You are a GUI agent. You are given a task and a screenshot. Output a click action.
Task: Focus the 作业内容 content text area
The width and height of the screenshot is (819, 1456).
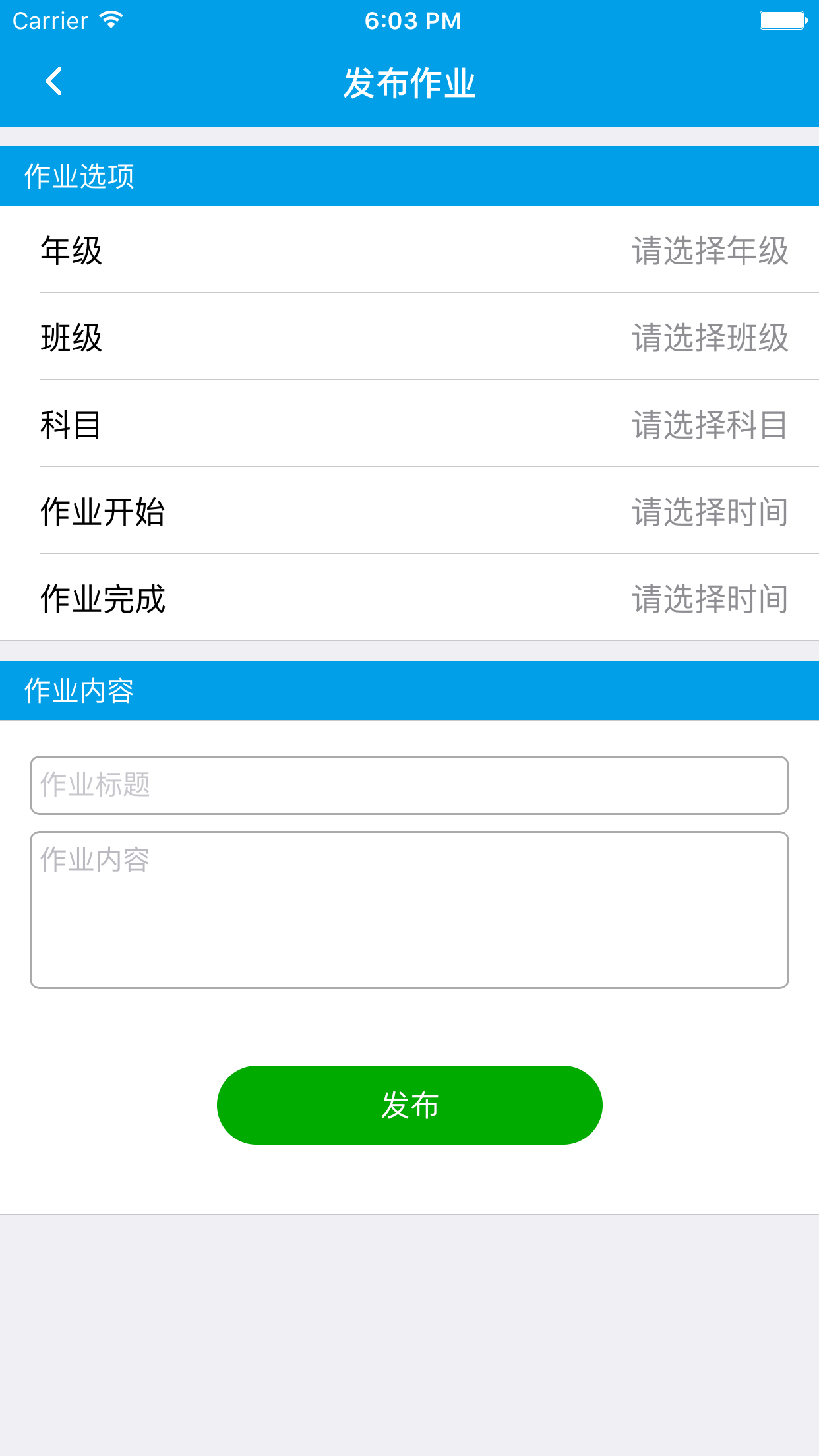[x=409, y=910]
